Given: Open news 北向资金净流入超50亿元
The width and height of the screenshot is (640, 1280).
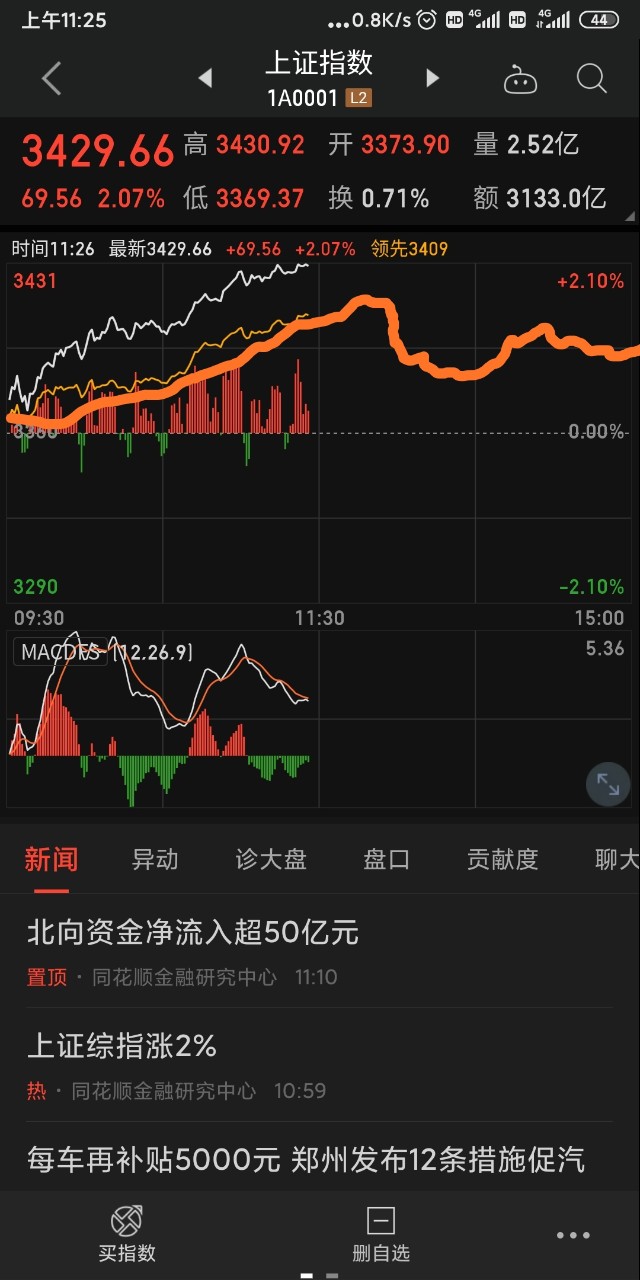Looking at the screenshot, I should pyautogui.click(x=192, y=933).
